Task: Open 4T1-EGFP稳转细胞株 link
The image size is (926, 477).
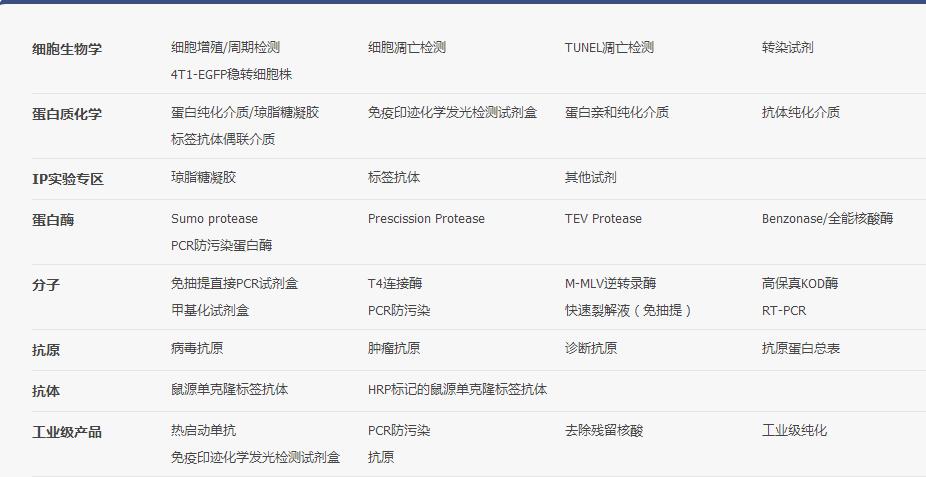Action: [x=231, y=74]
